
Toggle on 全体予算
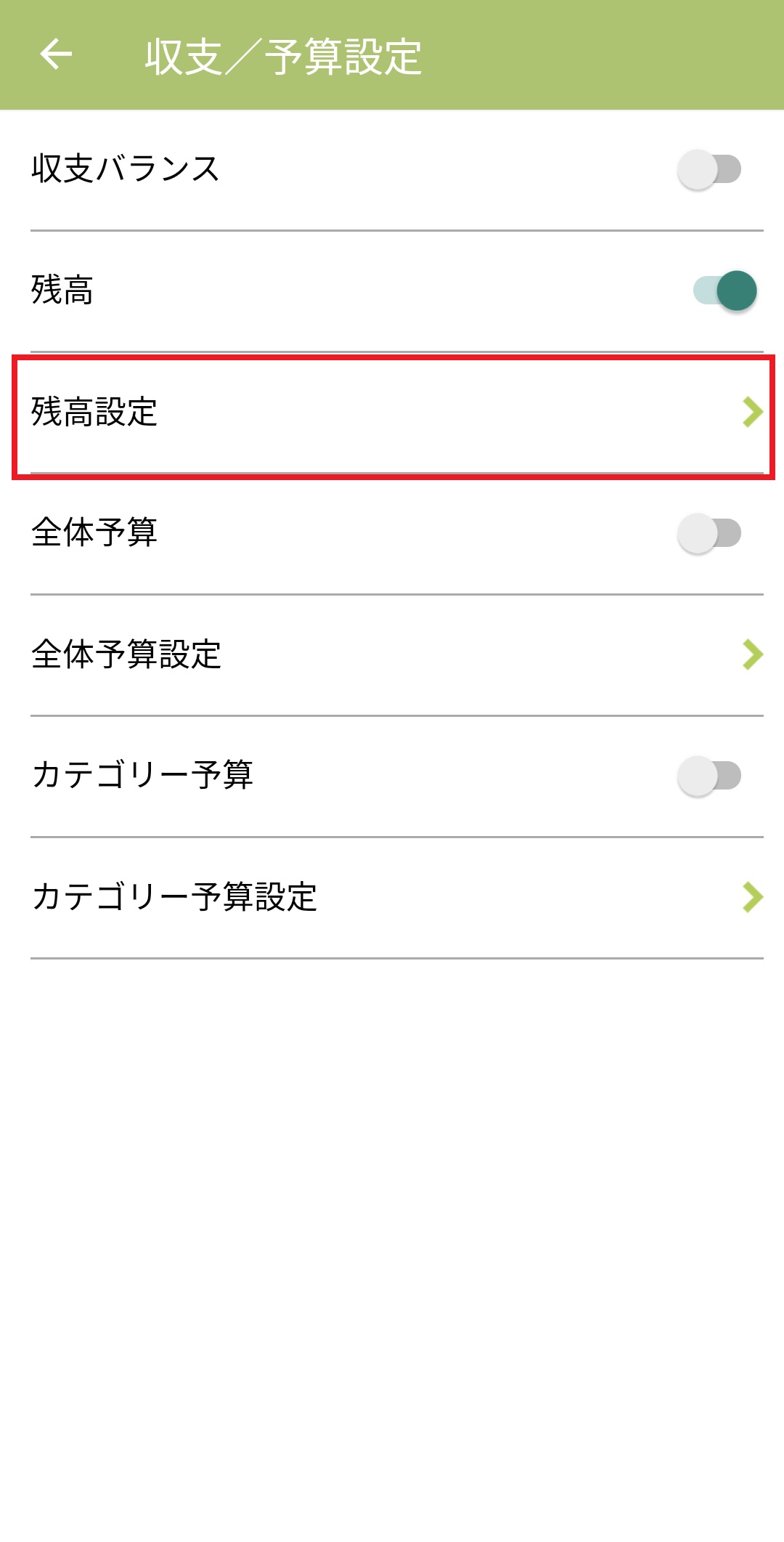tap(709, 533)
